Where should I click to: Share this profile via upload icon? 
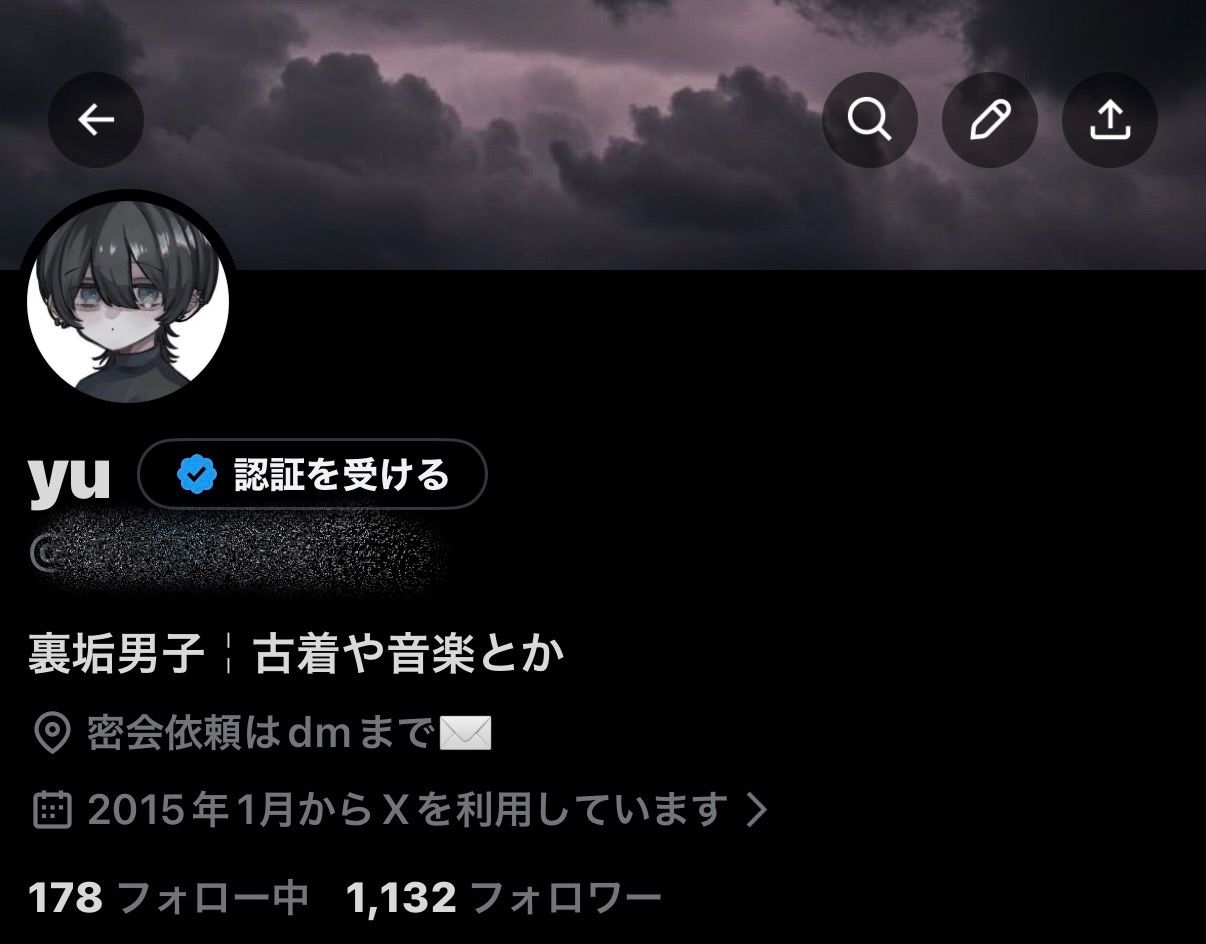point(1109,120)
